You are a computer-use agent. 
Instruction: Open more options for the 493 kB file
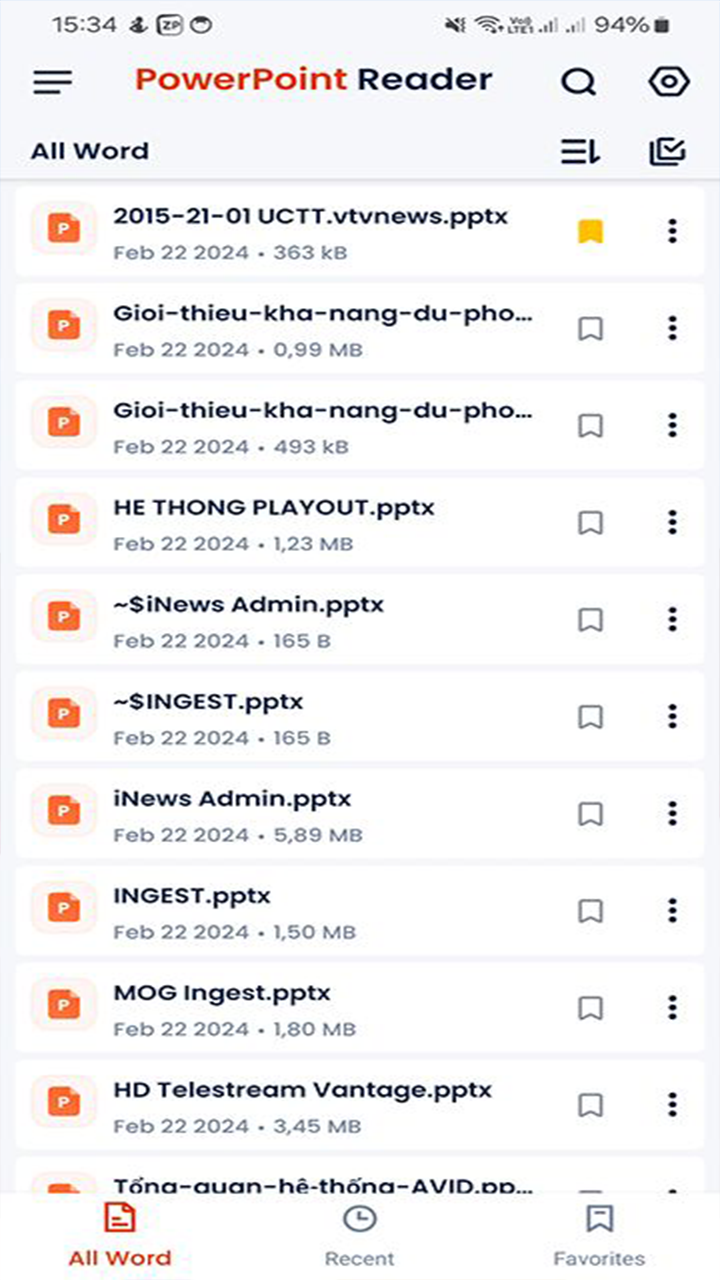tap(672, 426)
